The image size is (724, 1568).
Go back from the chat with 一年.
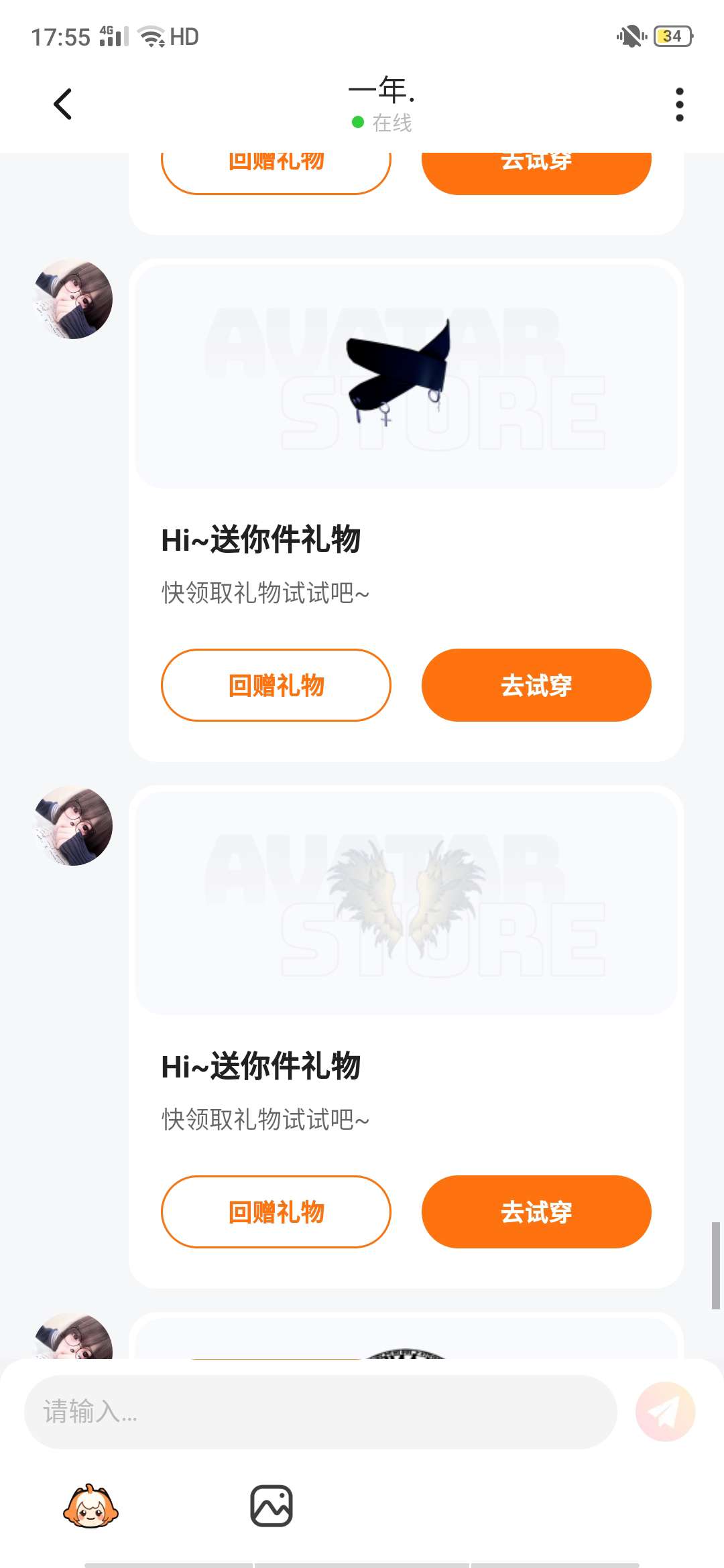point(62,105)
